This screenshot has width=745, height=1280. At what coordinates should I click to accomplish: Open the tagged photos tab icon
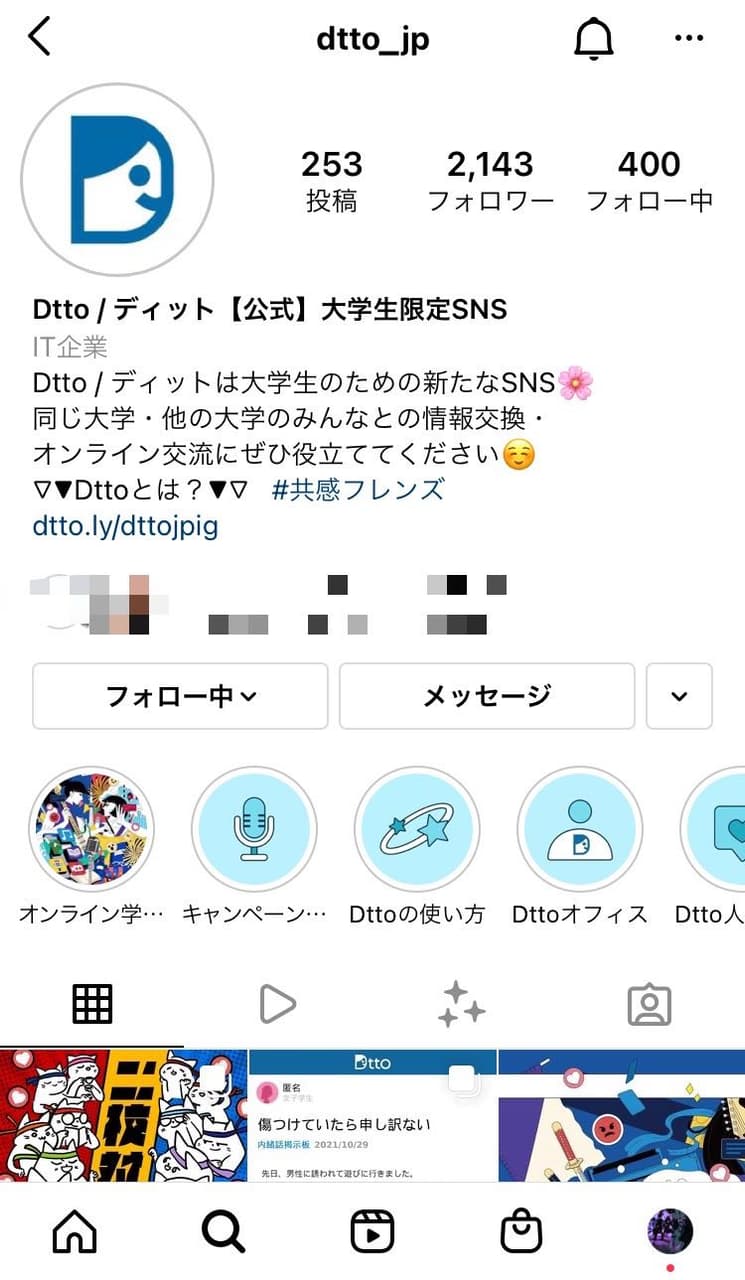(650, 1004)
